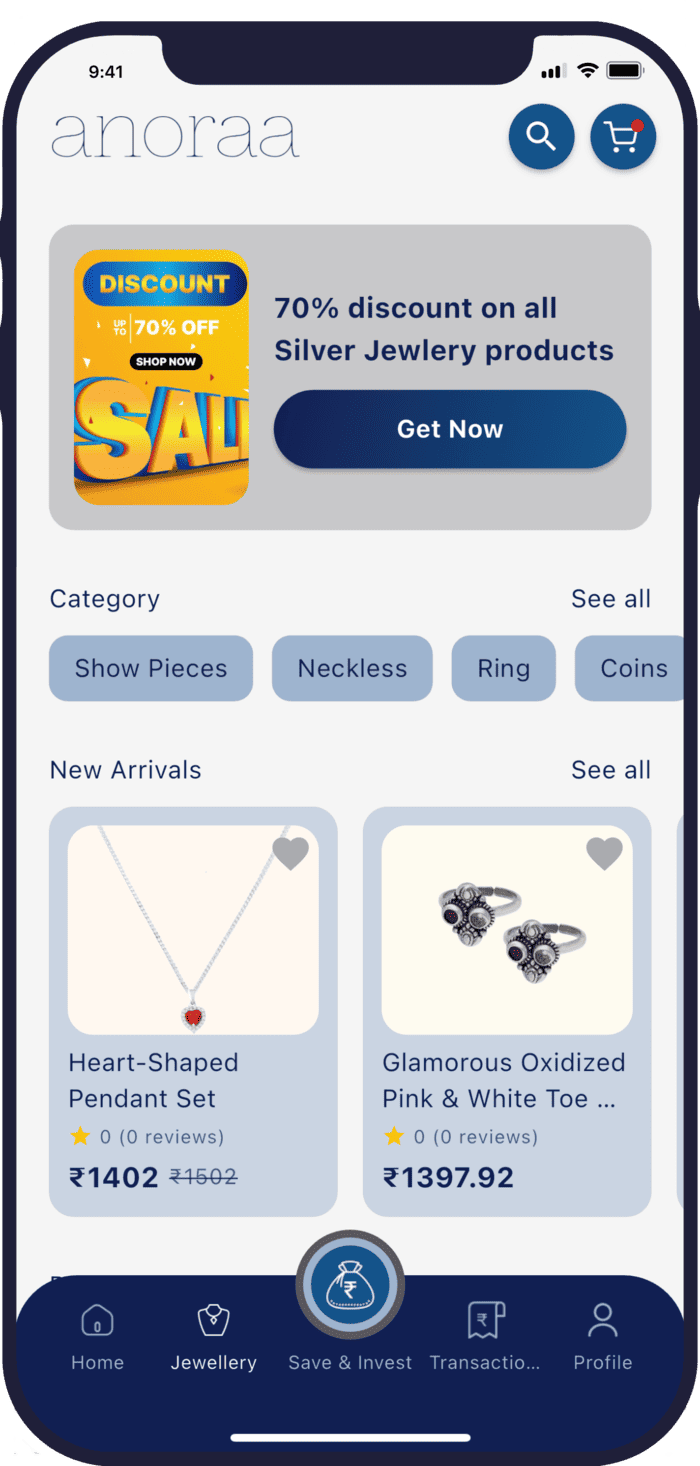Switch to the Jewellery tab
Image resolution: width=700 pixels, height=1466 pixels.
click(x=213, y=1337)
